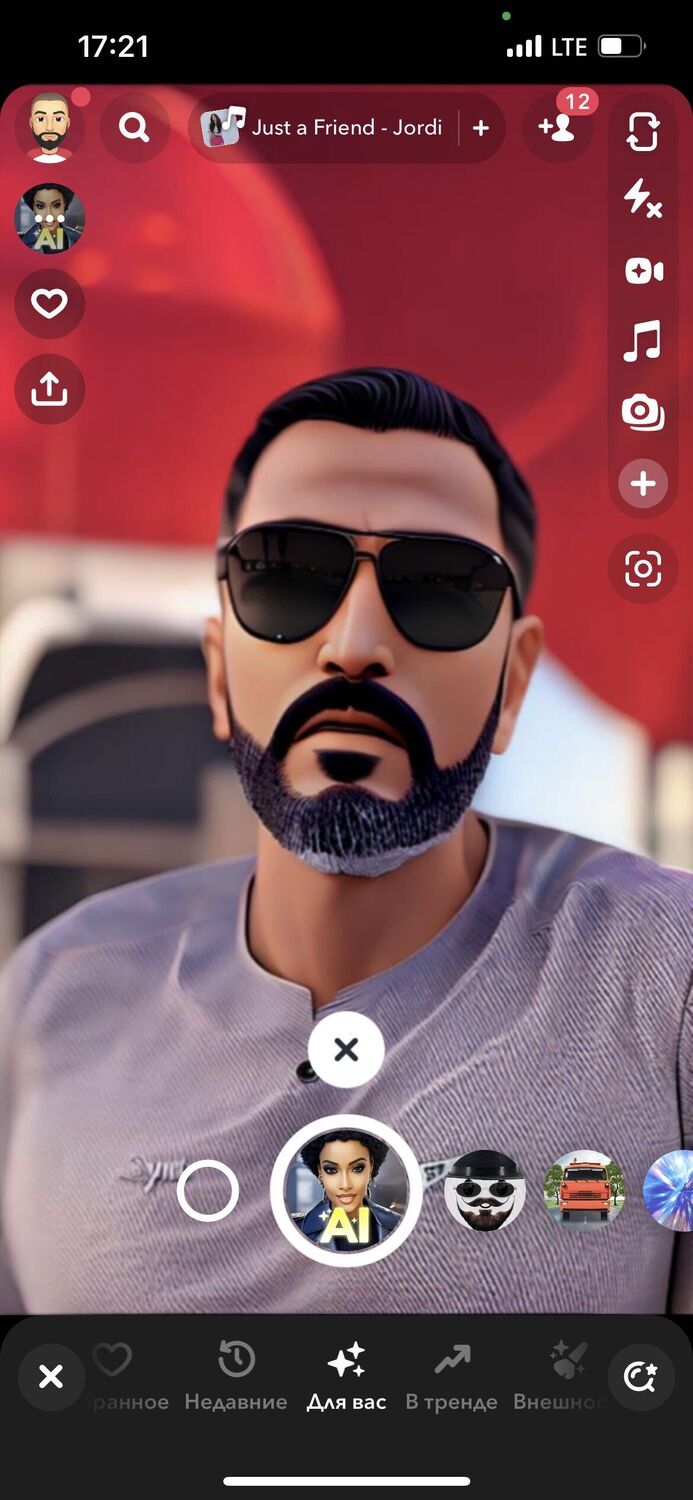Tap the dual camera icon
Viewport: 693px width, 1500px height.
(x=642, y=412)
